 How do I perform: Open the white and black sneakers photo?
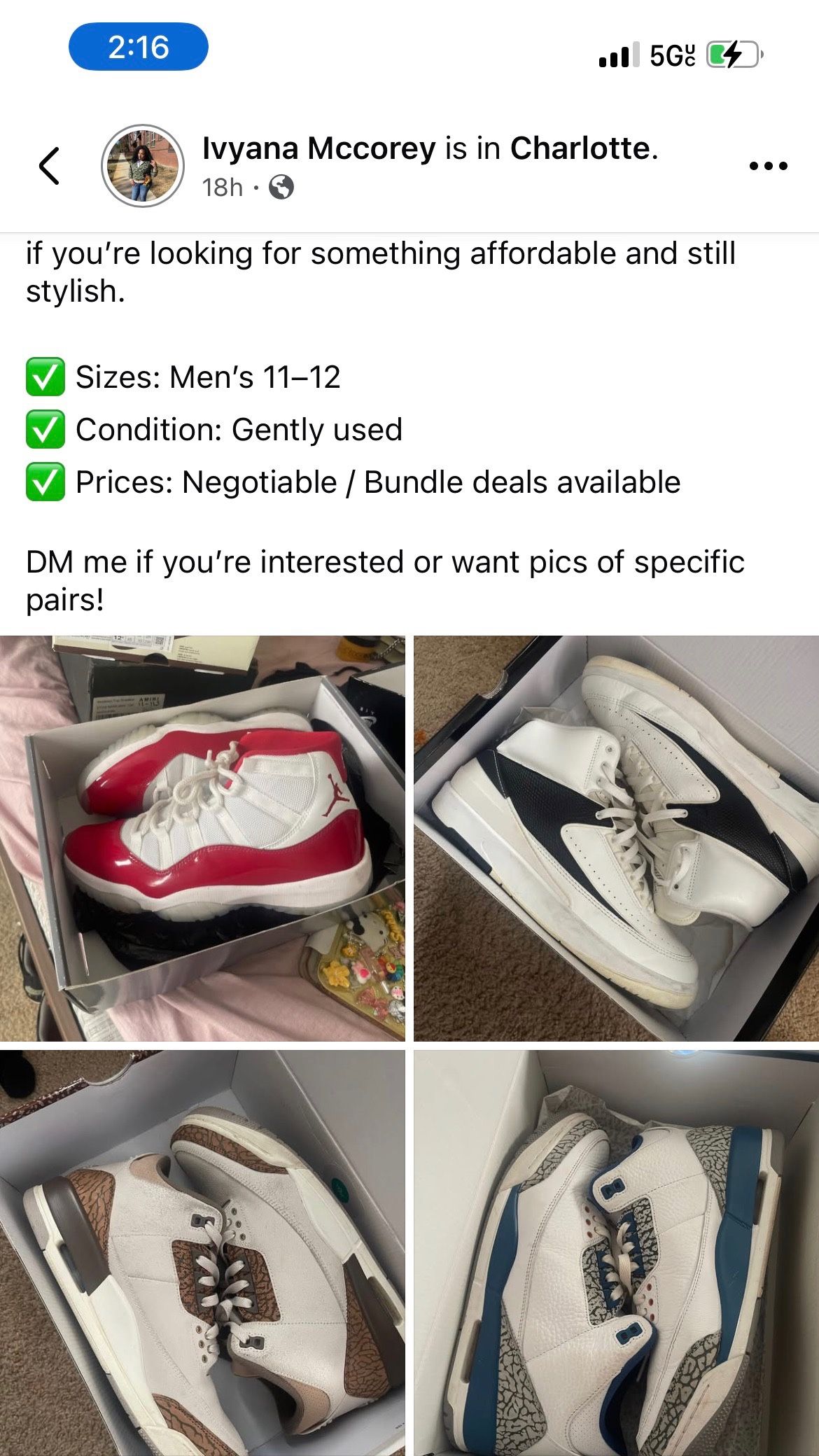[x=616, y=838]
